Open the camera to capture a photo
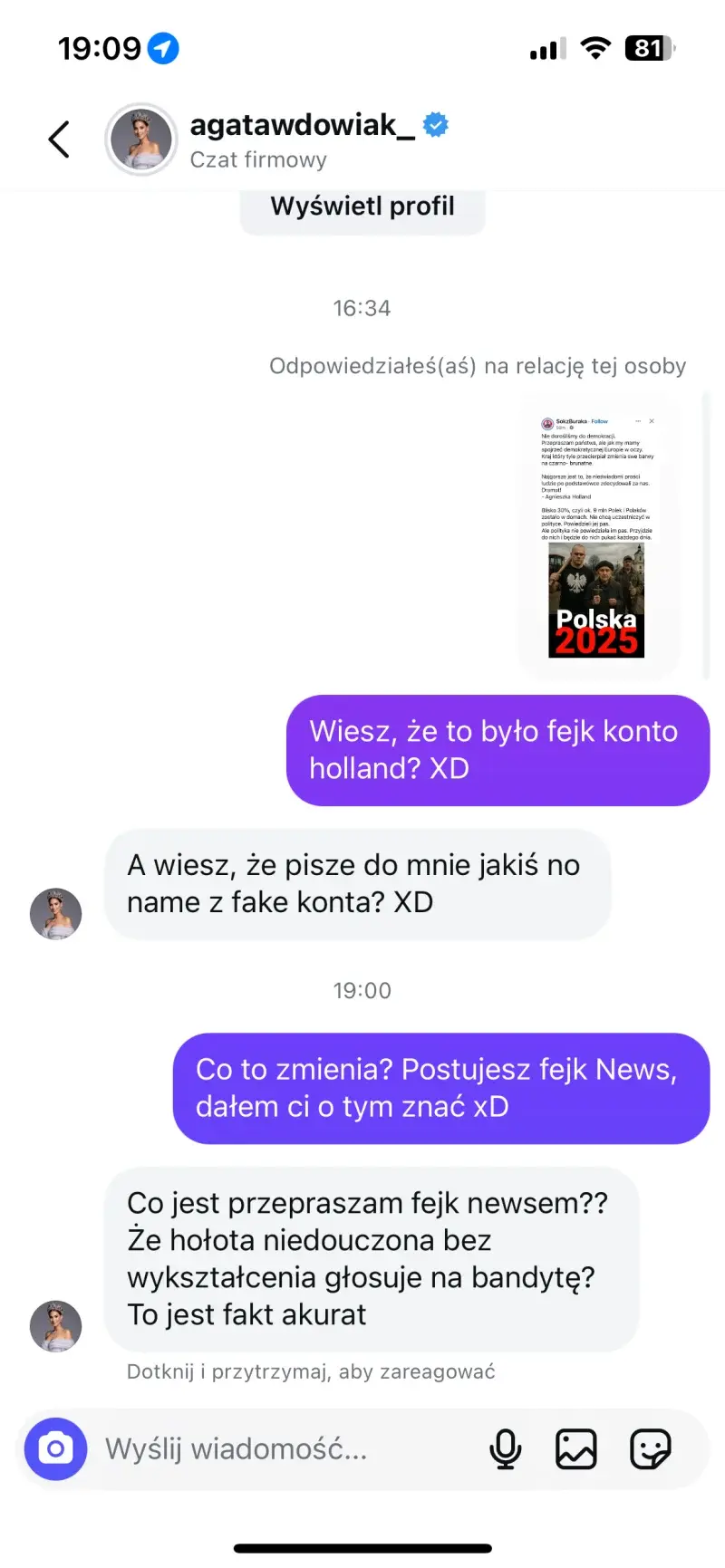This screenshot has width=725, height=1568. click(x=55, y=1449)
